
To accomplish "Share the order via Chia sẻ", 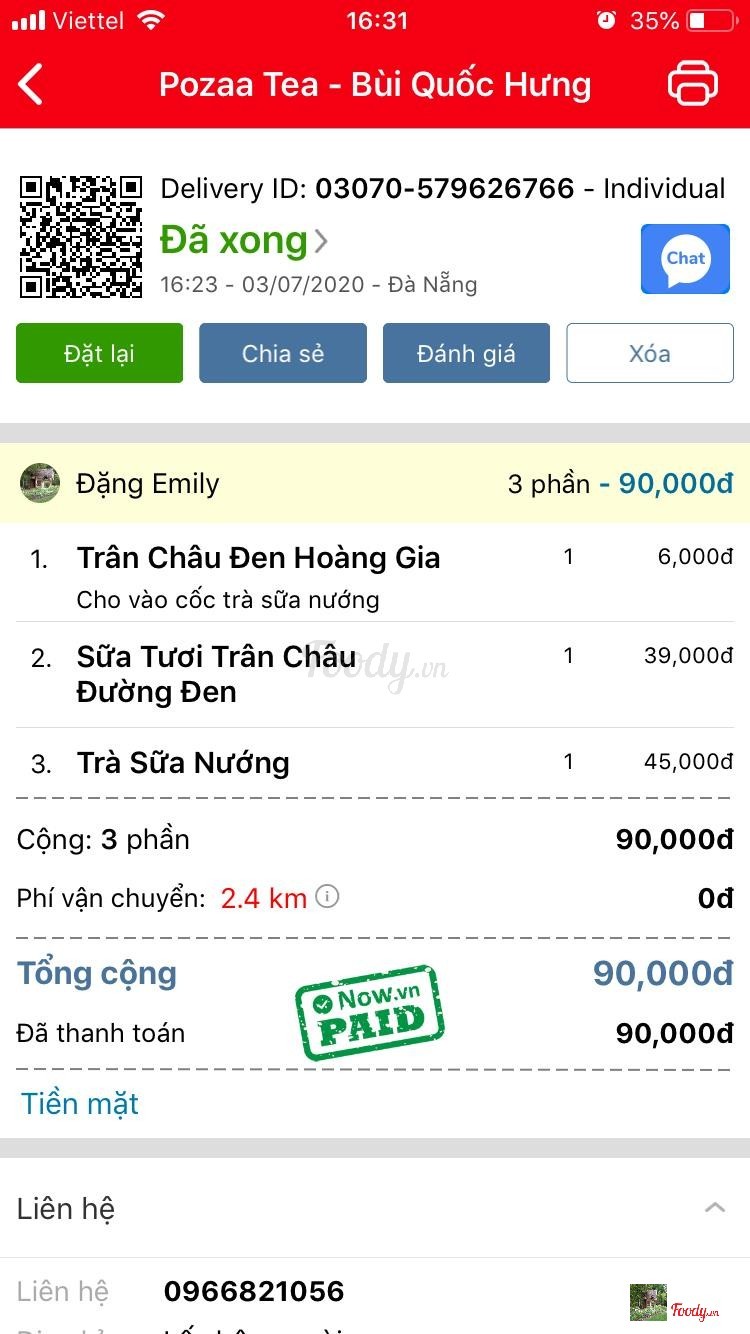I will tap(283, 353).
